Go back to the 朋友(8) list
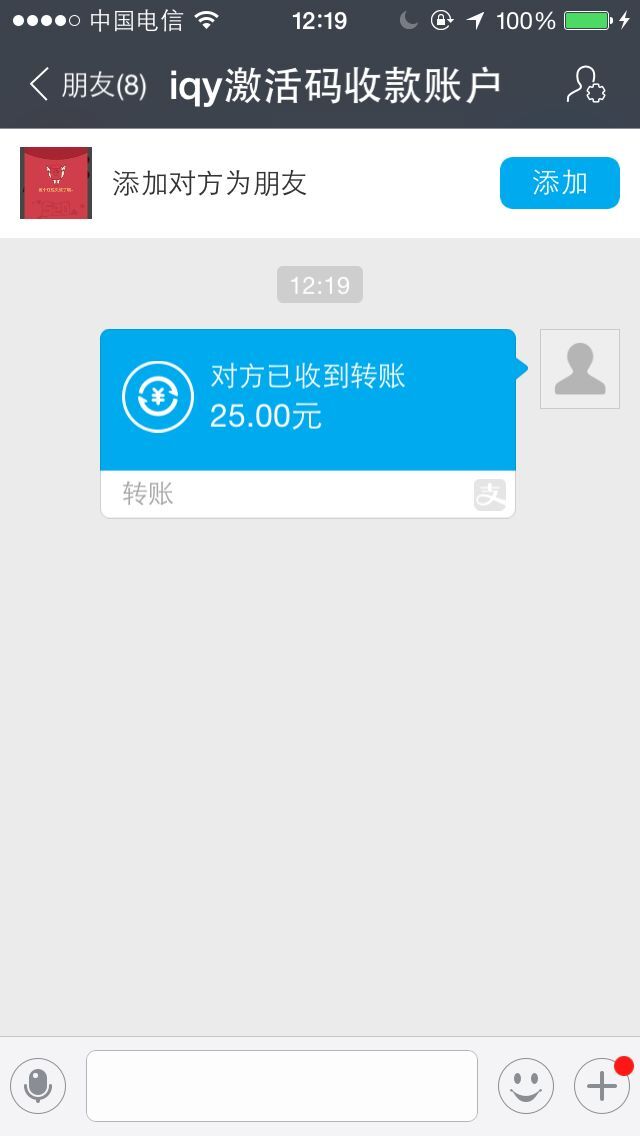The image size is (640, 1136). [88, 85]
